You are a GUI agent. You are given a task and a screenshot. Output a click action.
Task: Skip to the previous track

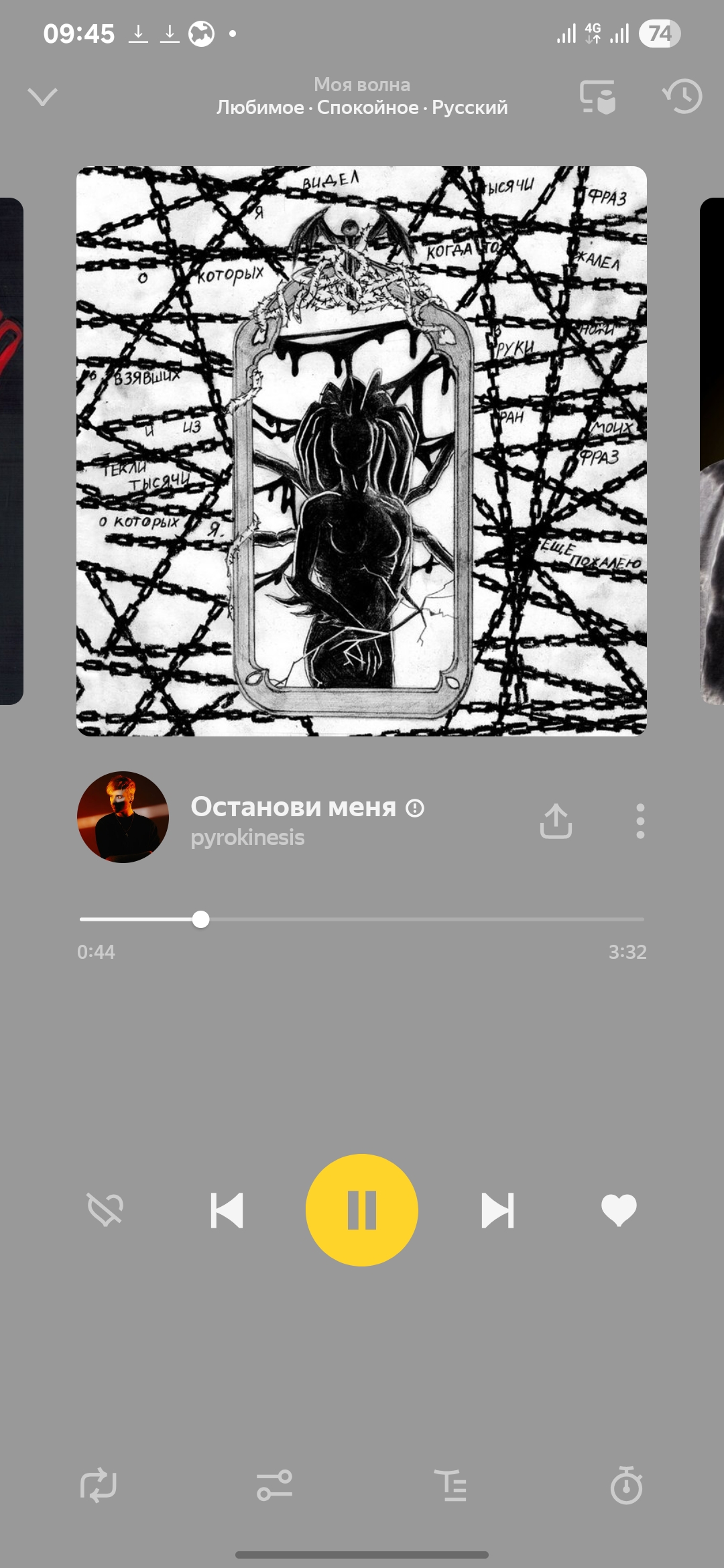[227, 1210]
